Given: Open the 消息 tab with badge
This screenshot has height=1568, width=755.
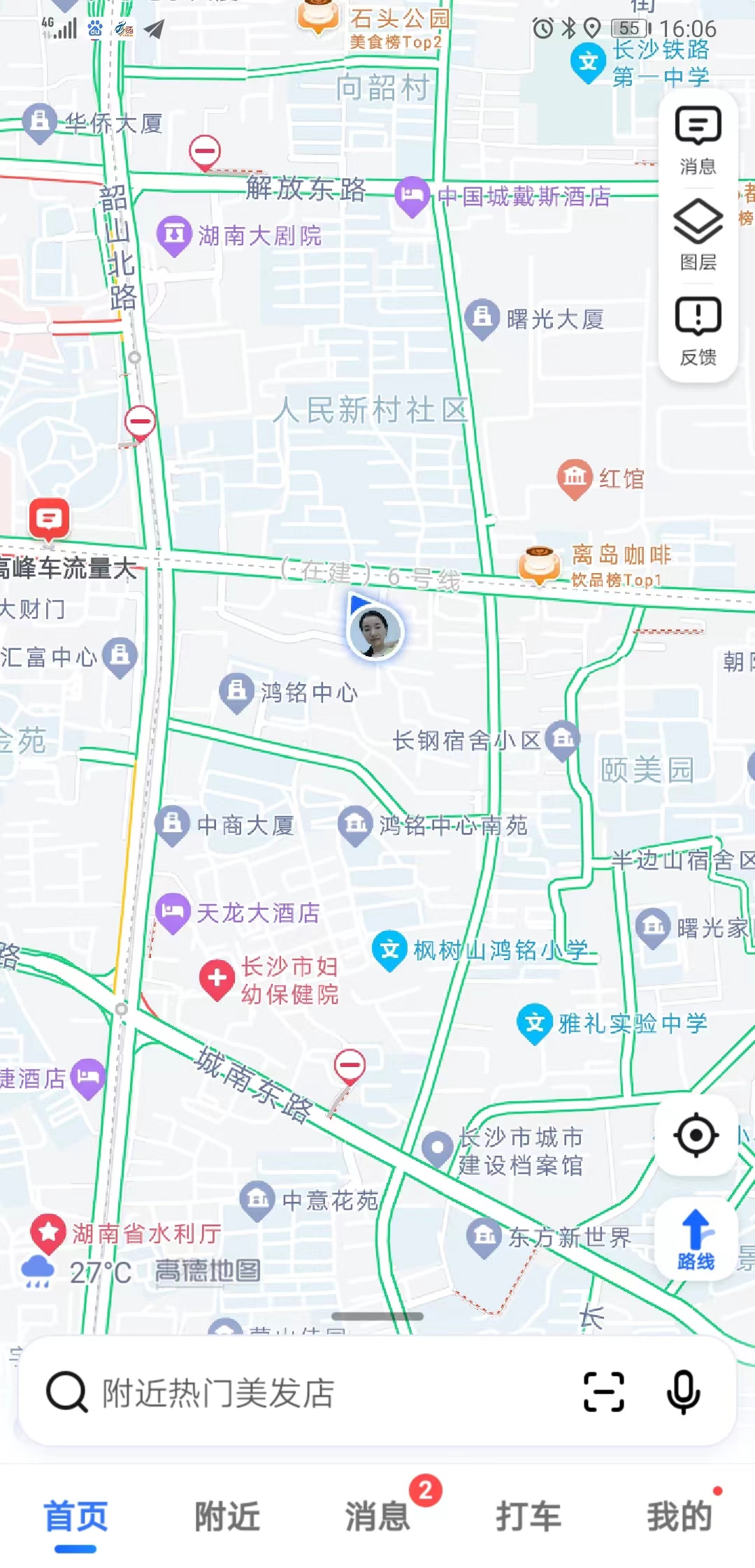Looking at the screenshot, I should [x=377, y=1517].
